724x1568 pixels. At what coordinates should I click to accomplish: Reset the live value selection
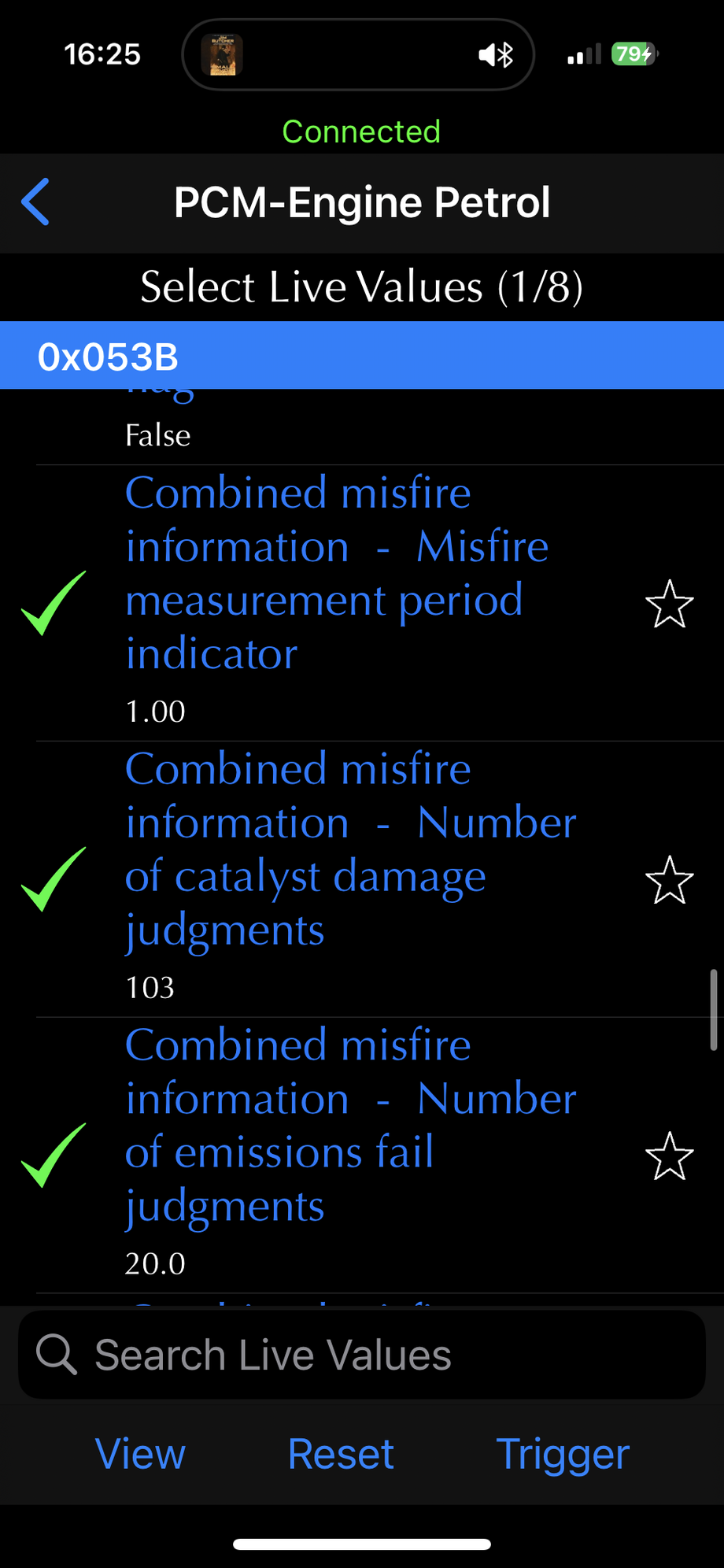point(341,1454)
